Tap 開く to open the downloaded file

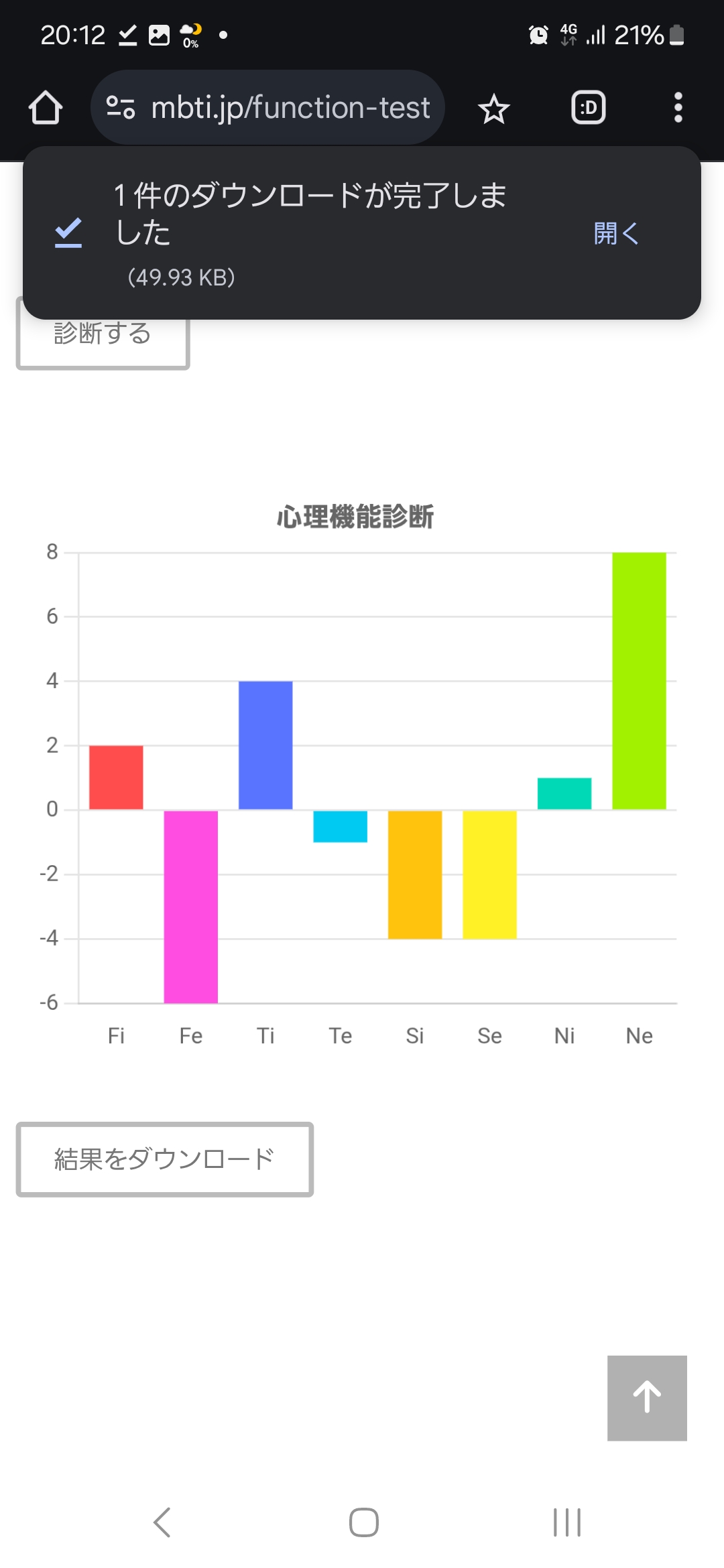tap(616, 233)
